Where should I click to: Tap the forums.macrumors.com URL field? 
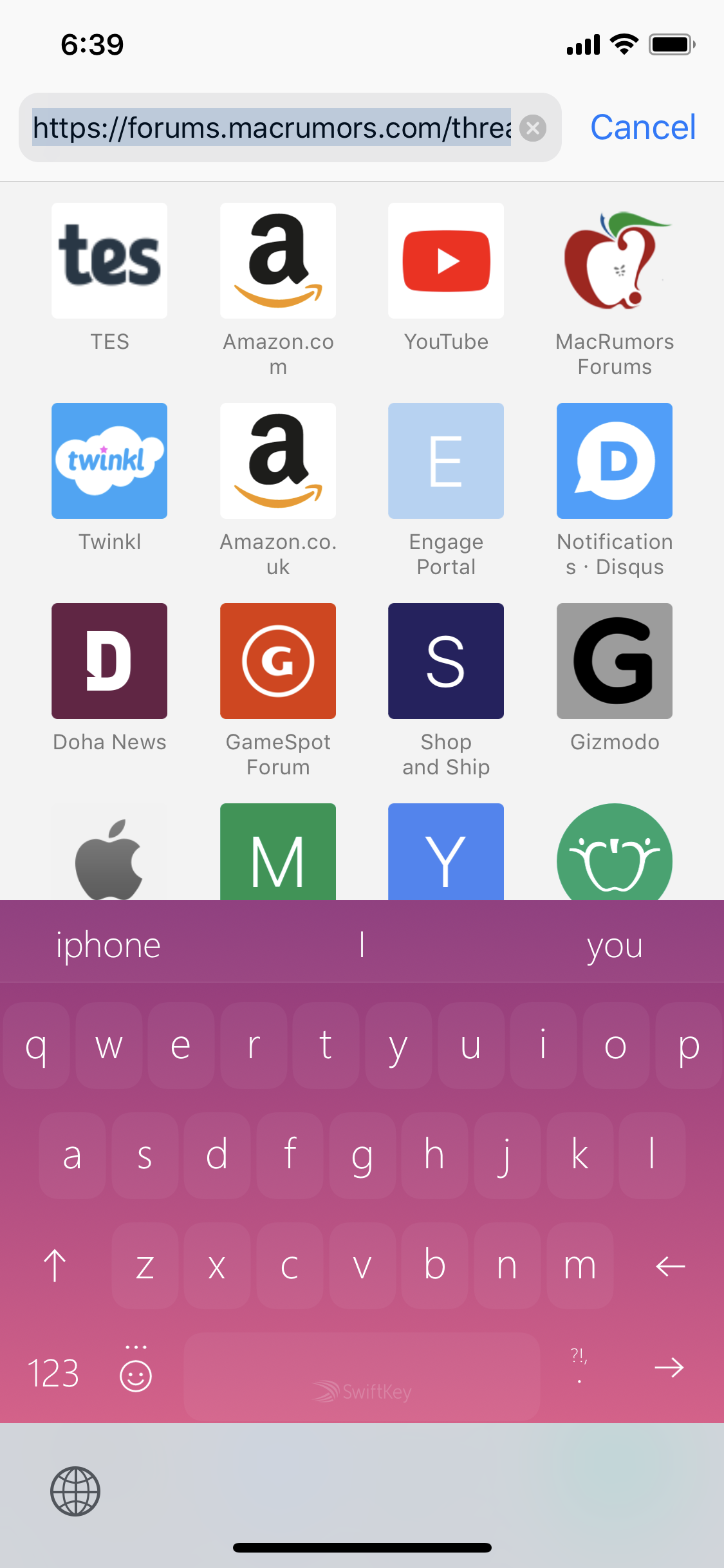(272, 127)
